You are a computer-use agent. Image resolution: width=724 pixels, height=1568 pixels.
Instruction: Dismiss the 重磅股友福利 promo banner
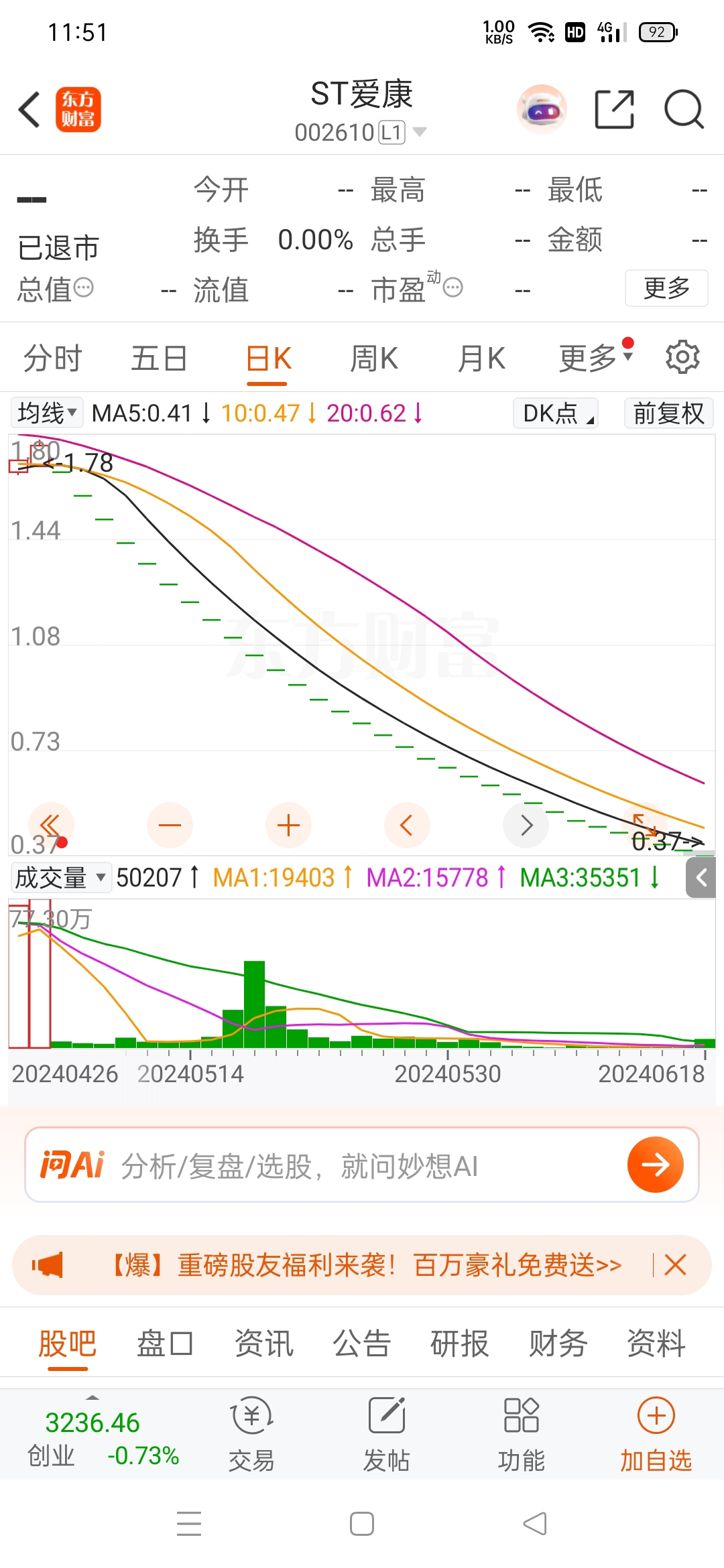675,1265
